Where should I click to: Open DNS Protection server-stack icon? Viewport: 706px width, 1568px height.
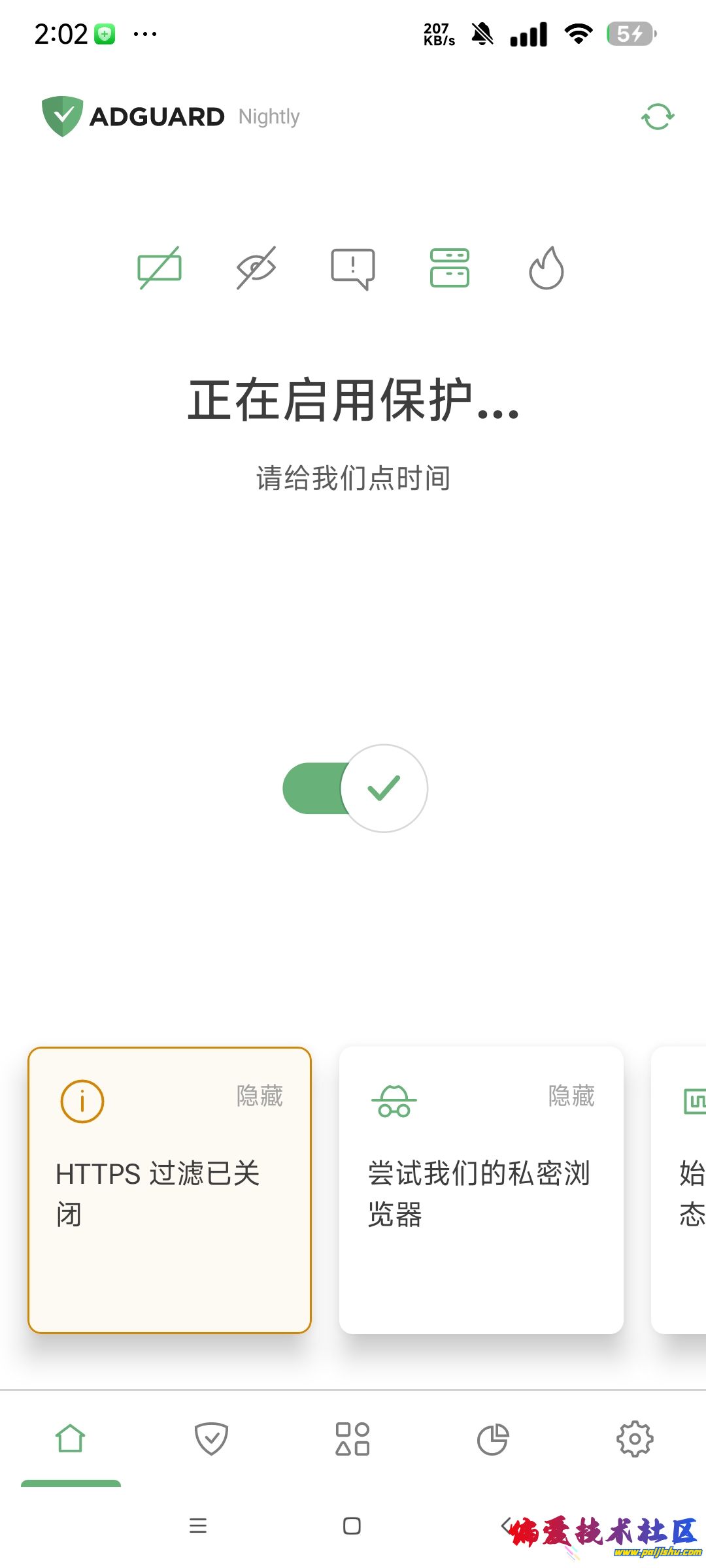click(x=449, y=267)
